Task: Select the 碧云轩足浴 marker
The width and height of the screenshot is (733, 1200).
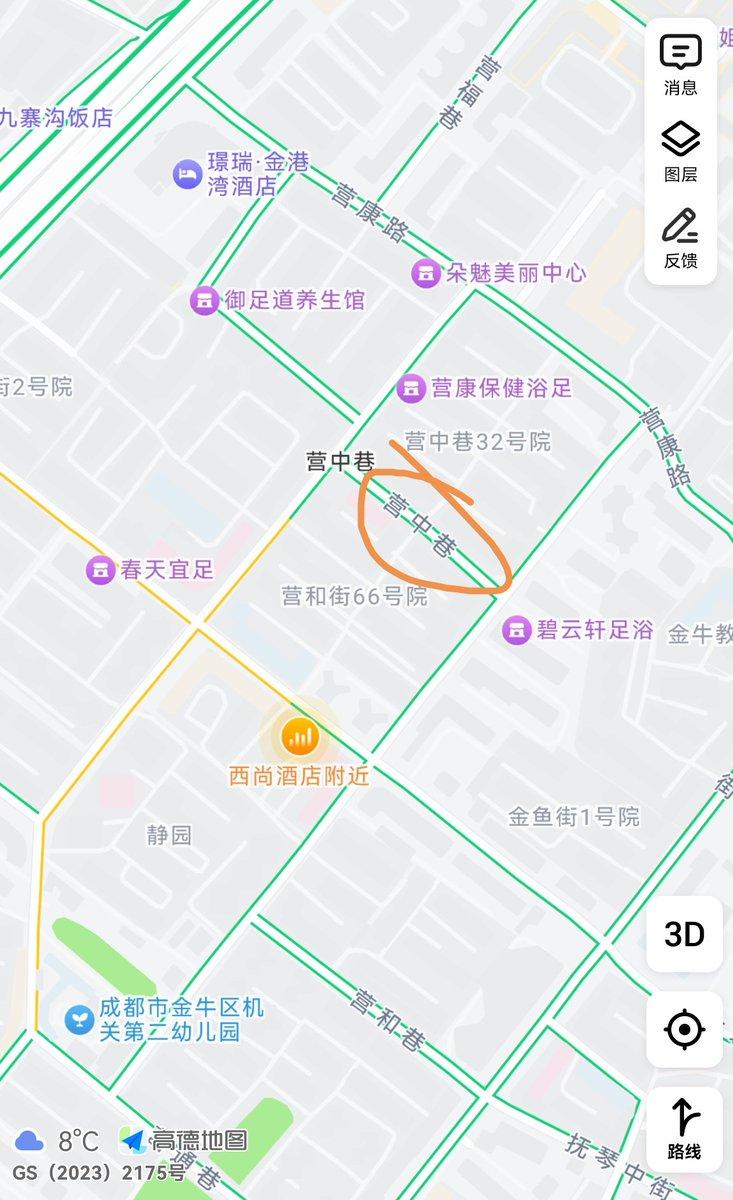Action: [x=516, y=630]
